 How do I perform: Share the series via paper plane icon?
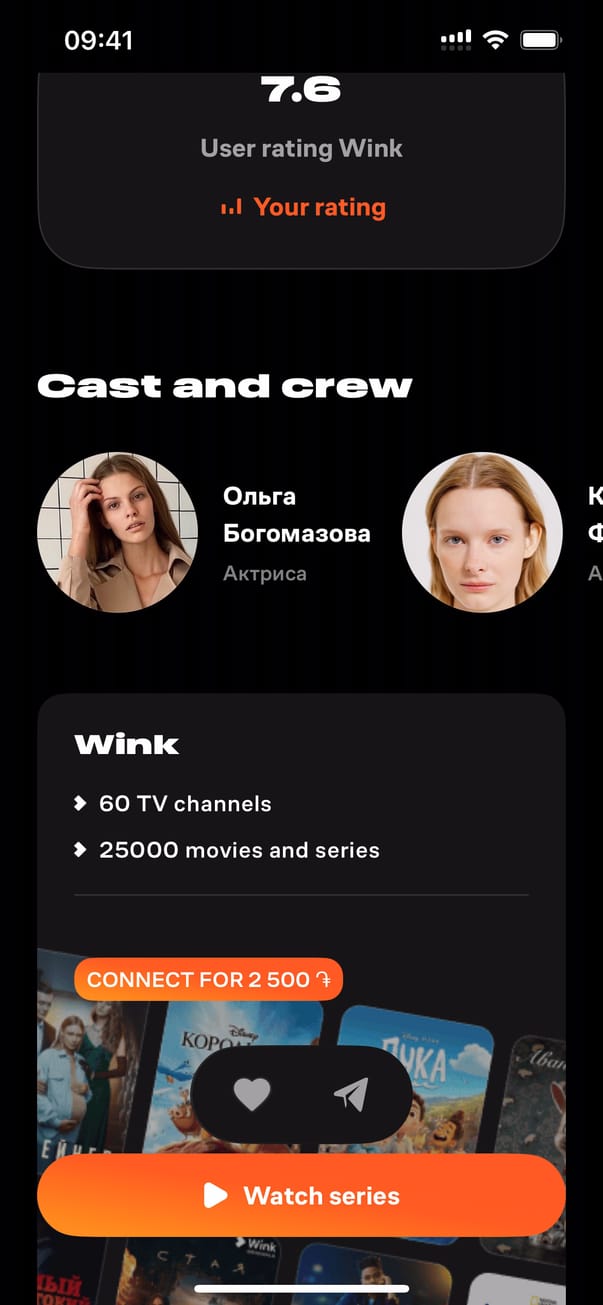pyautogui.click(x=350, y=1095)
